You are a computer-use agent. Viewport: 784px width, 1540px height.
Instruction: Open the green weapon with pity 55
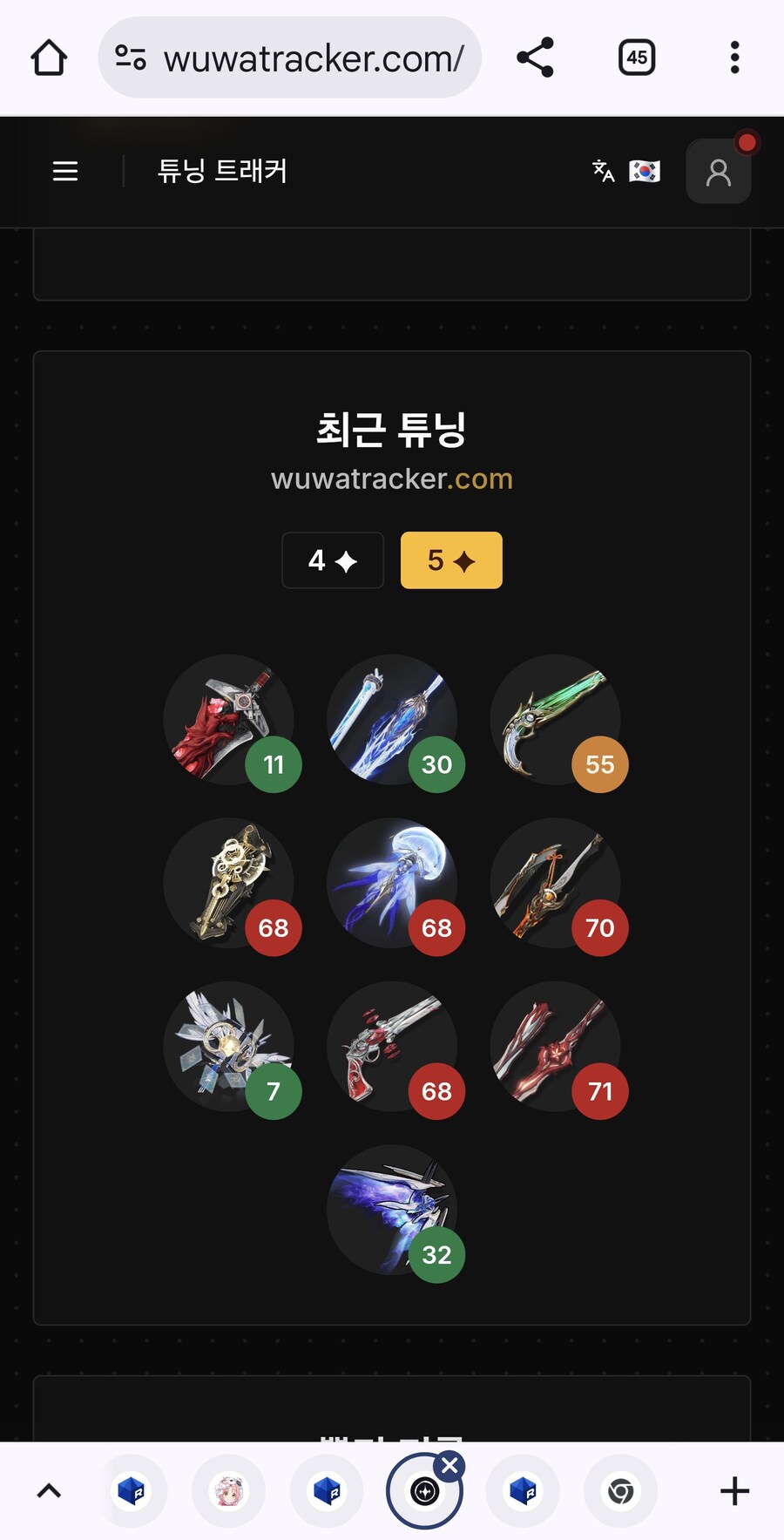(555, 720)
